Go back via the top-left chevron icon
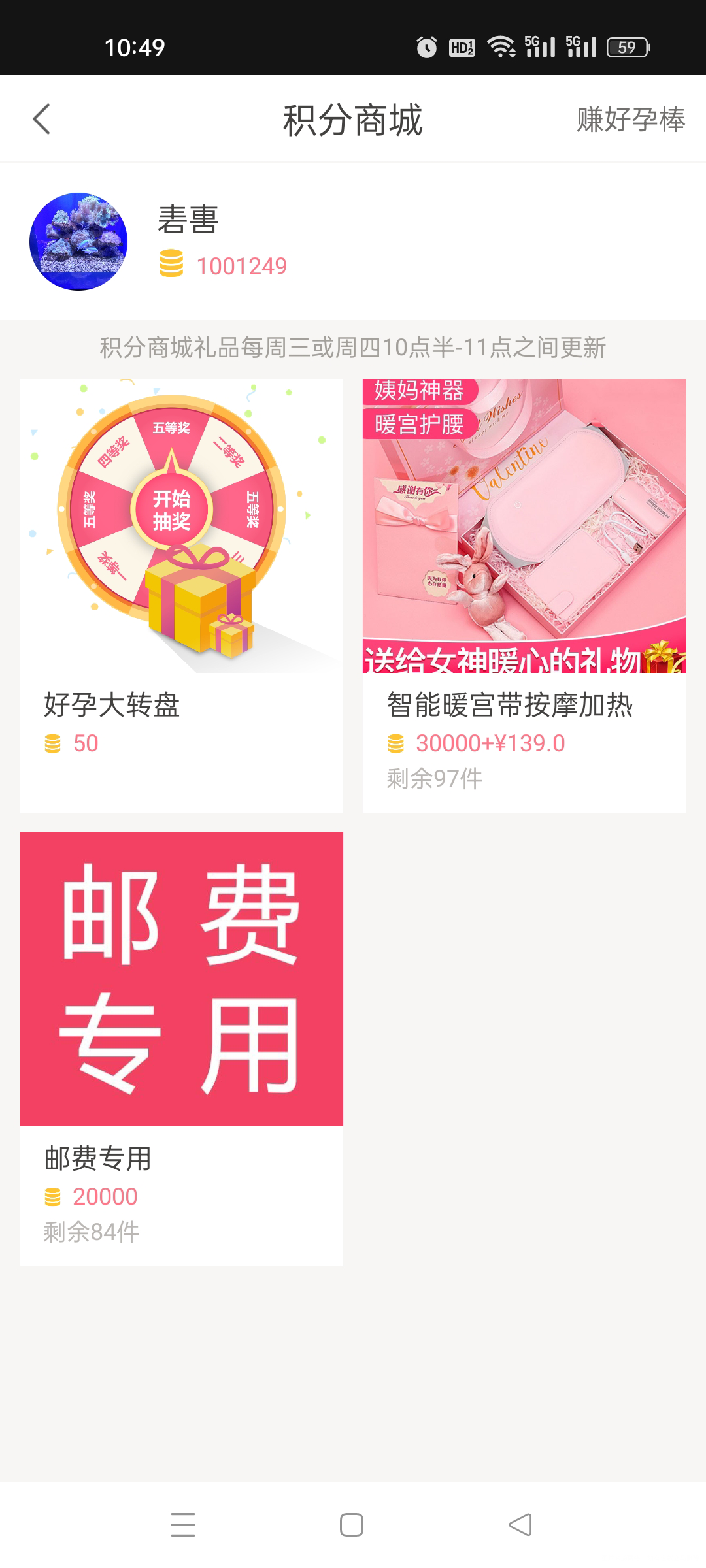This screenshot has width=706, height=1568. click(x=41, y=118)
